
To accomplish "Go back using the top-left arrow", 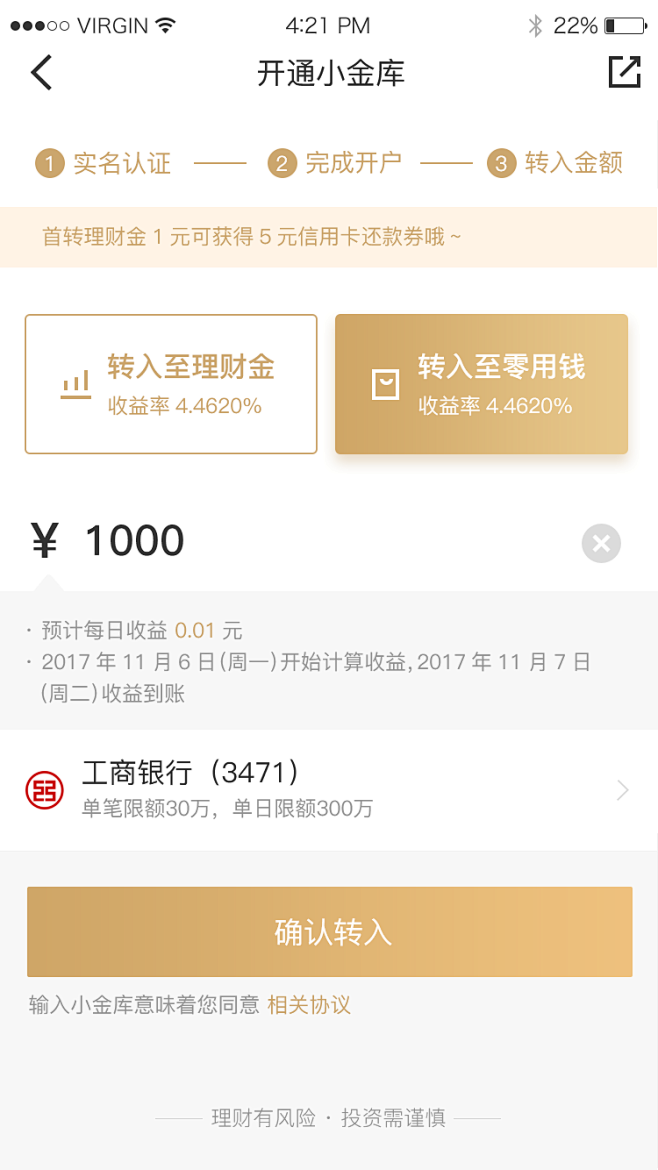I will click(x=42, y=72).
